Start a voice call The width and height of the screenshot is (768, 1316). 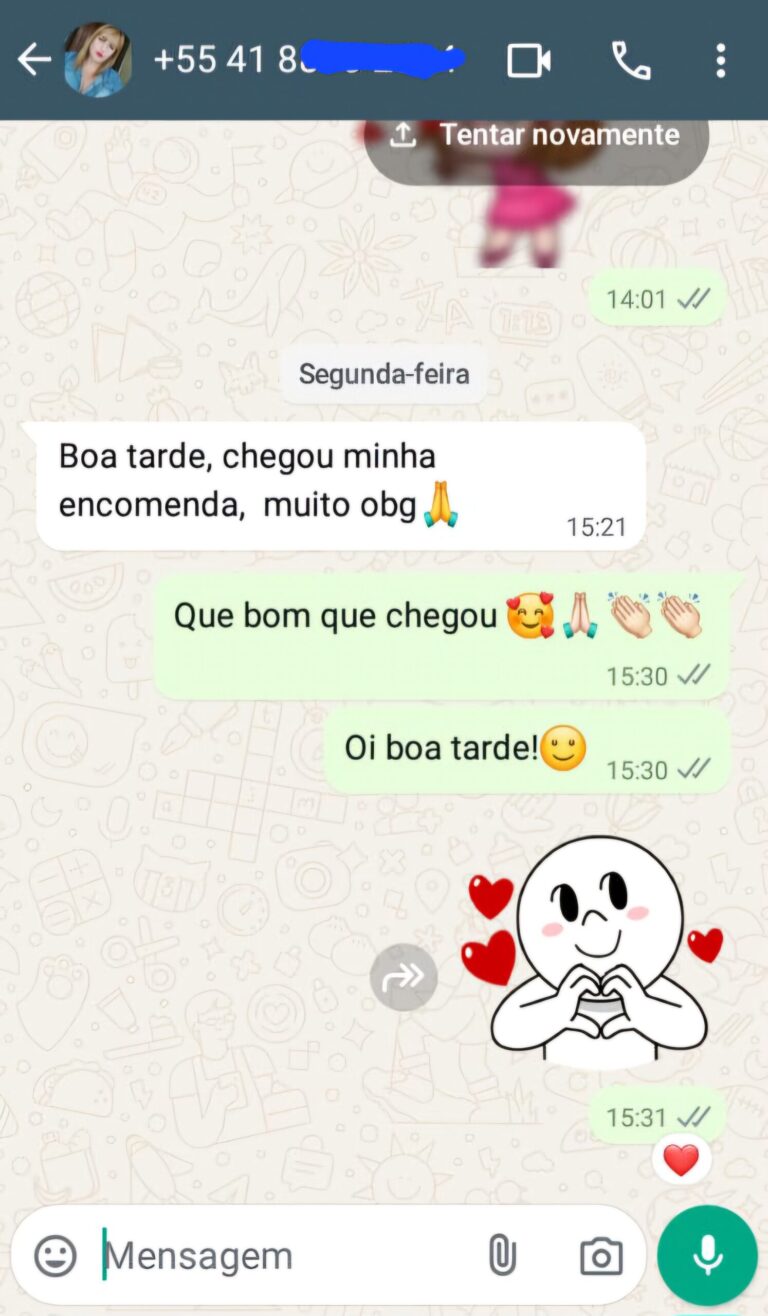631,61
